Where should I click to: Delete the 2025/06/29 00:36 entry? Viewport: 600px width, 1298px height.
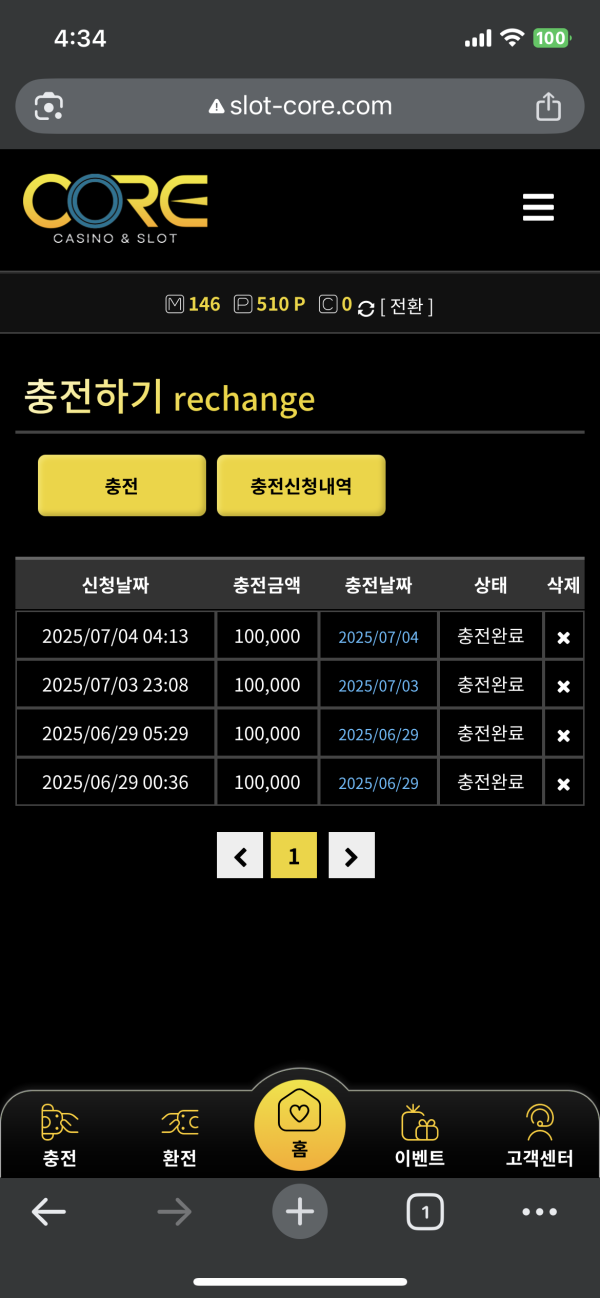[x=563, y=784]
